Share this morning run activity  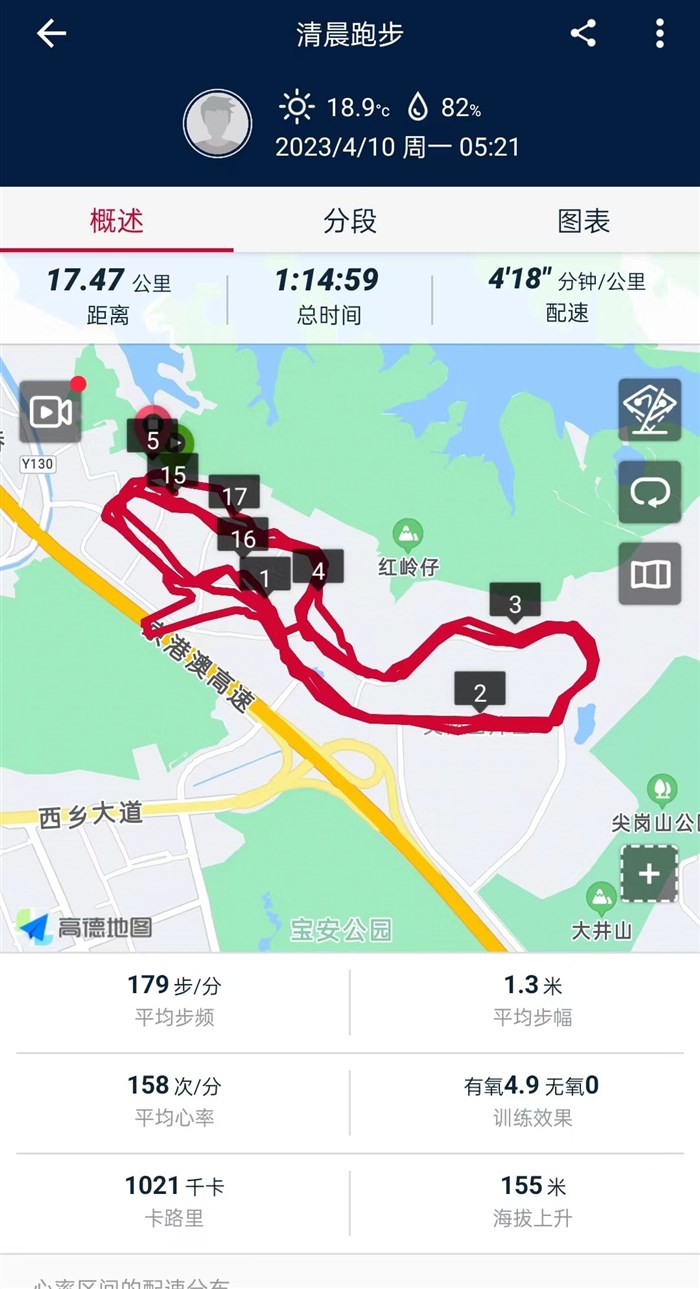pyautogui.click(x=583, y=34)
